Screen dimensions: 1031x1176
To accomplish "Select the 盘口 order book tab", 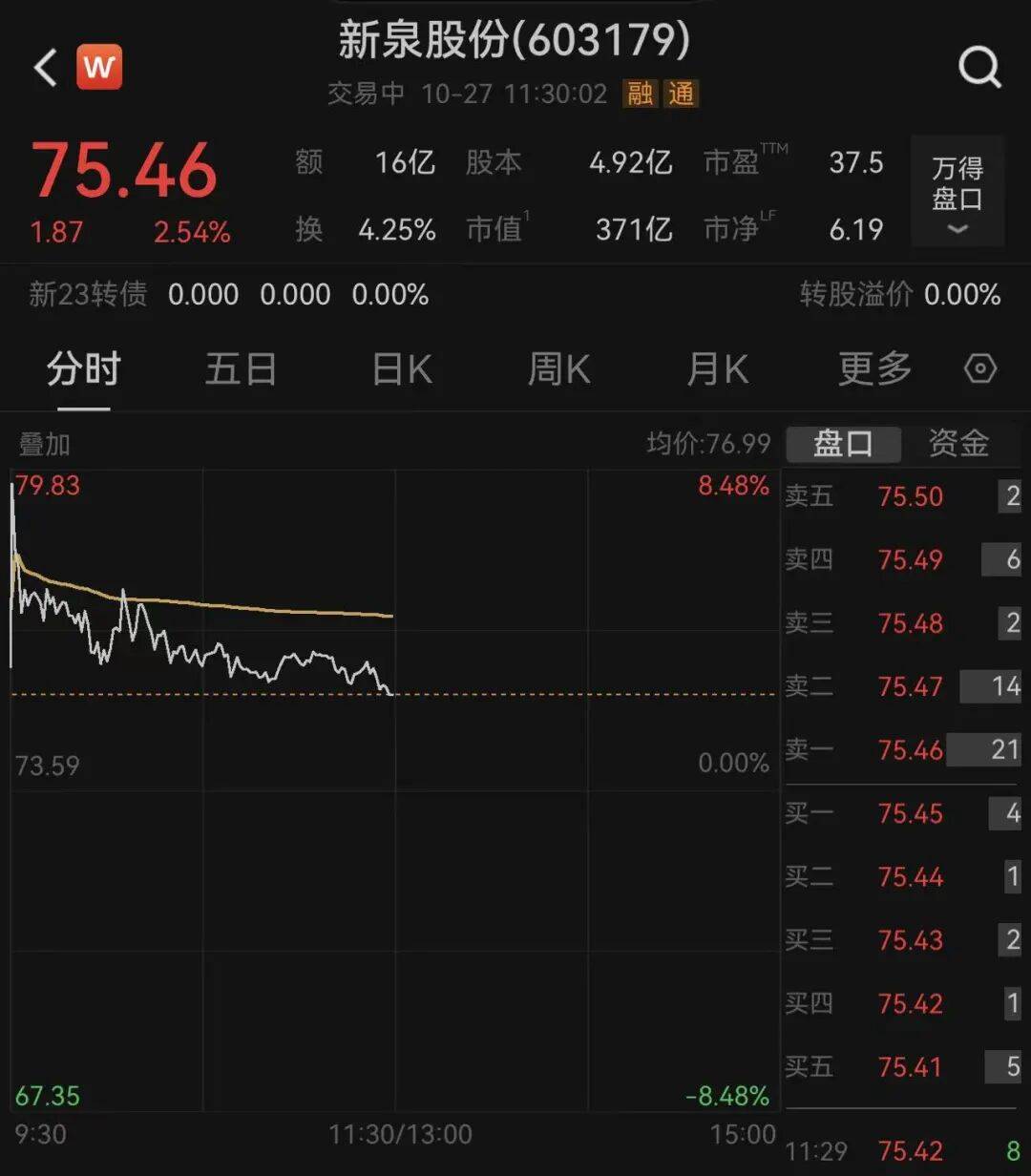I will (844, 444).
